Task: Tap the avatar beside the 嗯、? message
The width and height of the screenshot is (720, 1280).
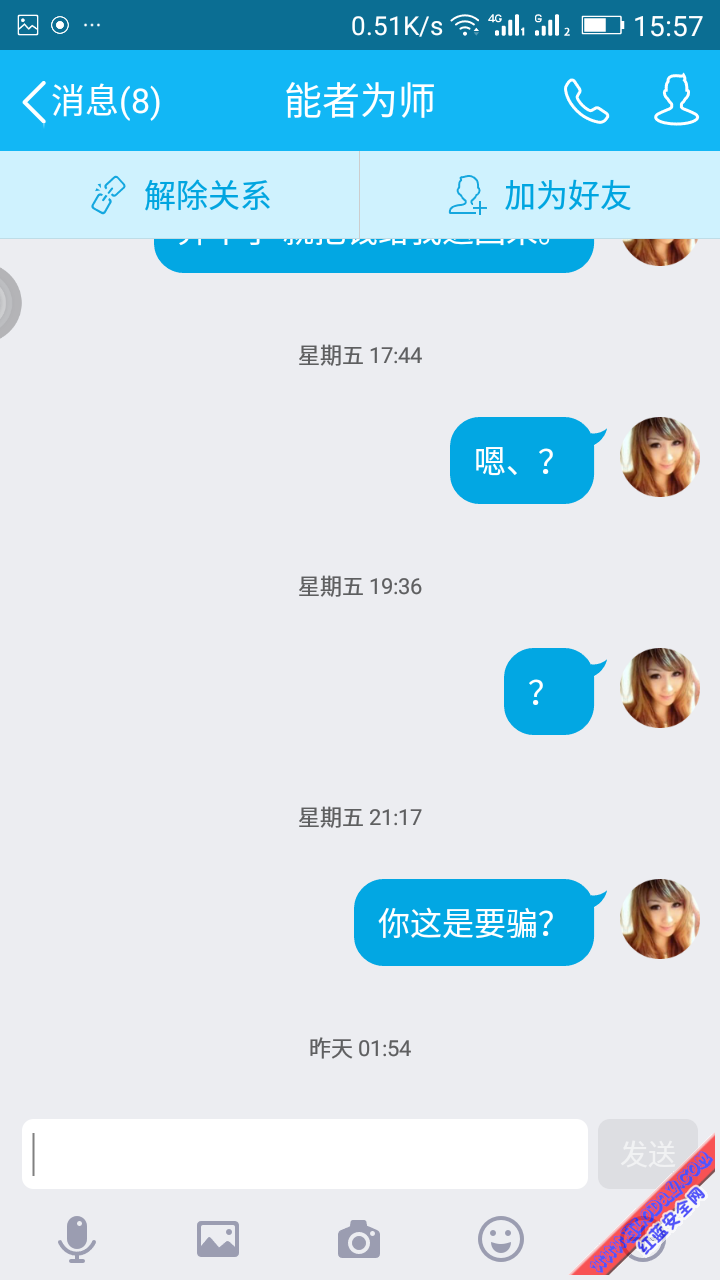Action: coord(659,457)
